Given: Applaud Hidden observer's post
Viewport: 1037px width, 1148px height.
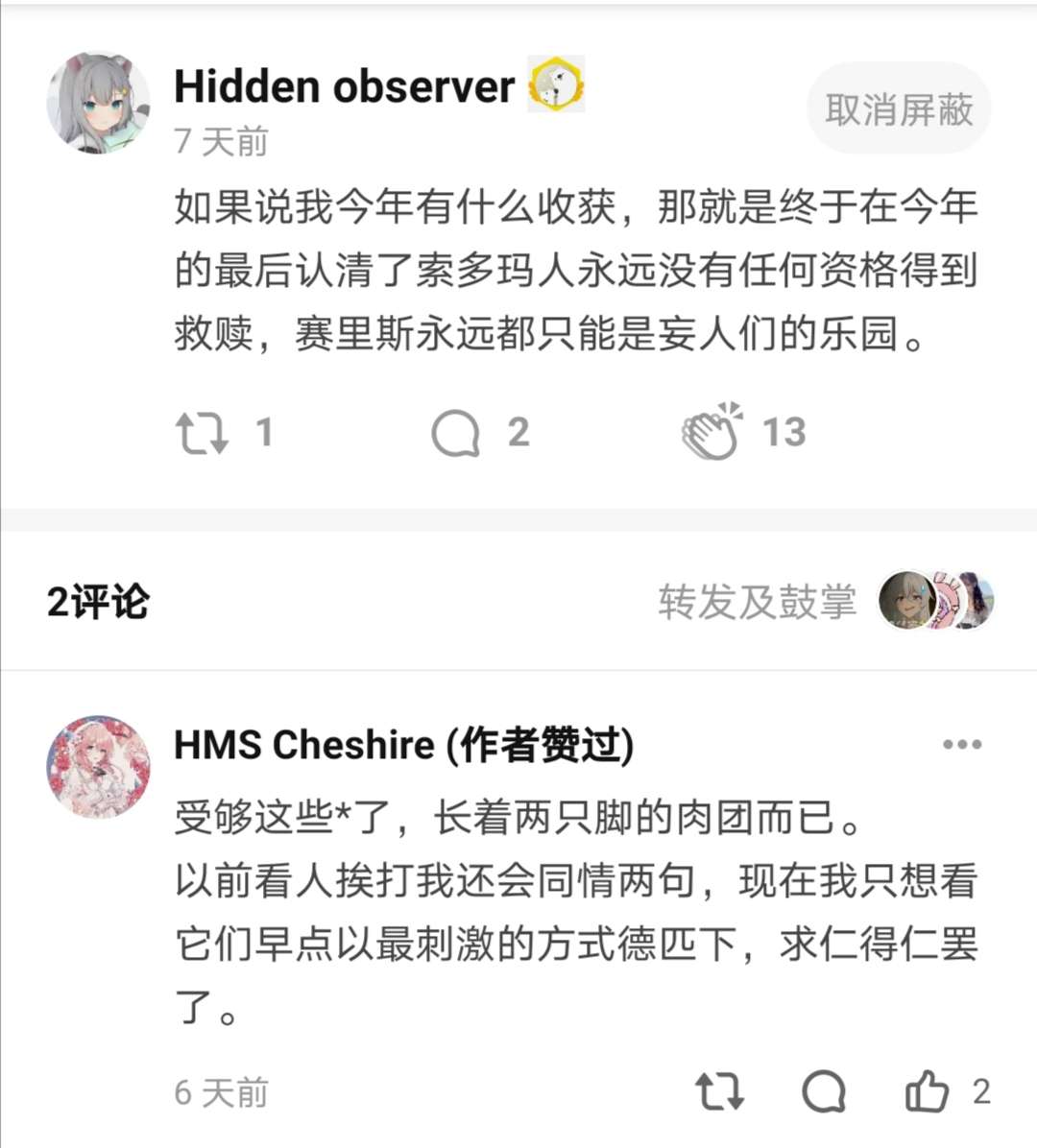Looking at the screenshot, I should click(712, 432).
